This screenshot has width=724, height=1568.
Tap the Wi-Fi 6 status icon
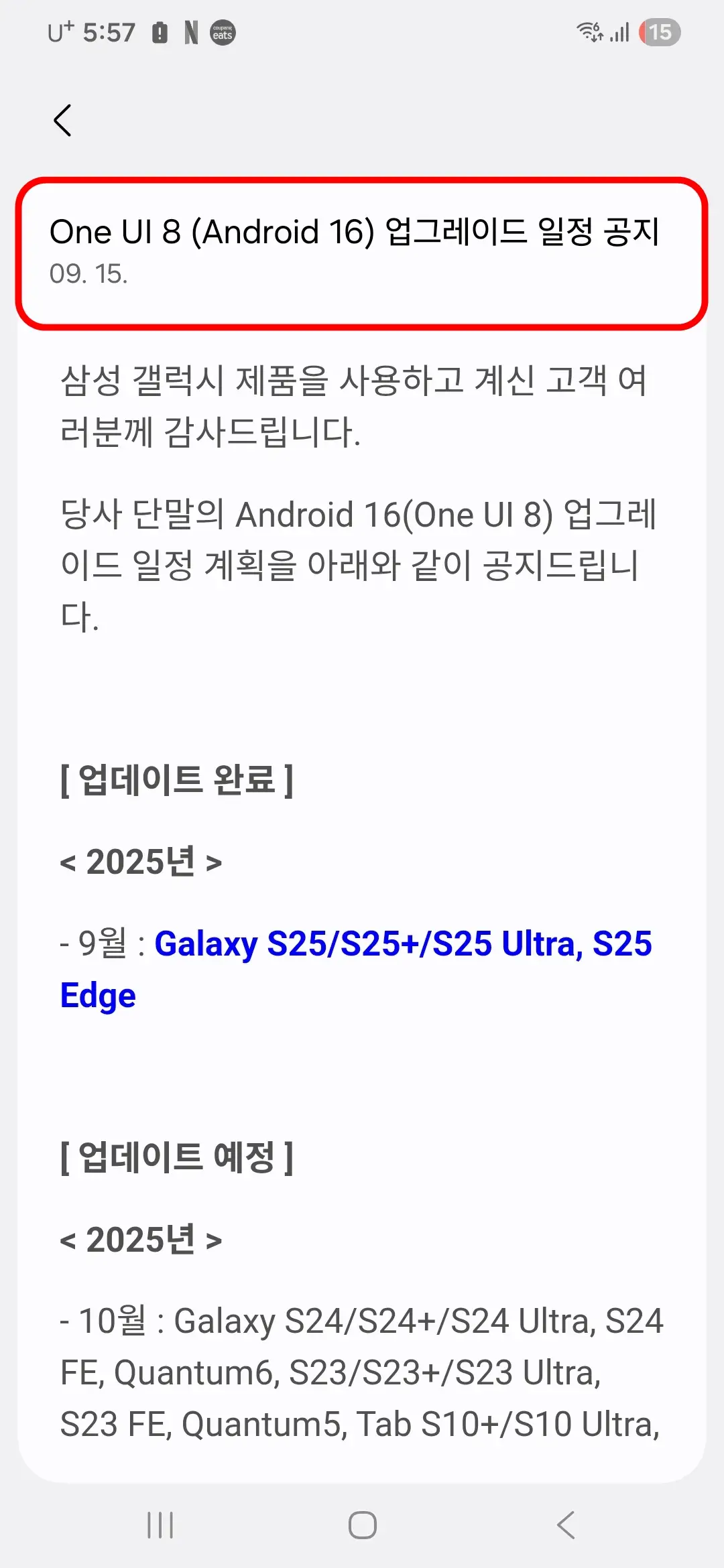589,31
